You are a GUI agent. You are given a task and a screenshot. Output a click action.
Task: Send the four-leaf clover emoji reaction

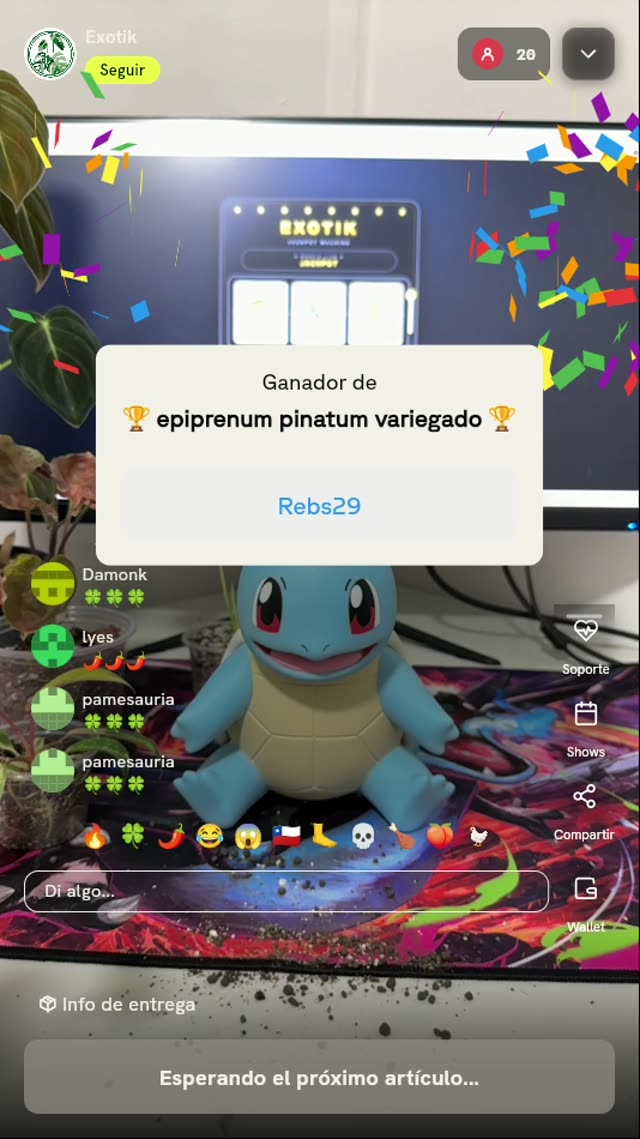(x=132, y=836)
